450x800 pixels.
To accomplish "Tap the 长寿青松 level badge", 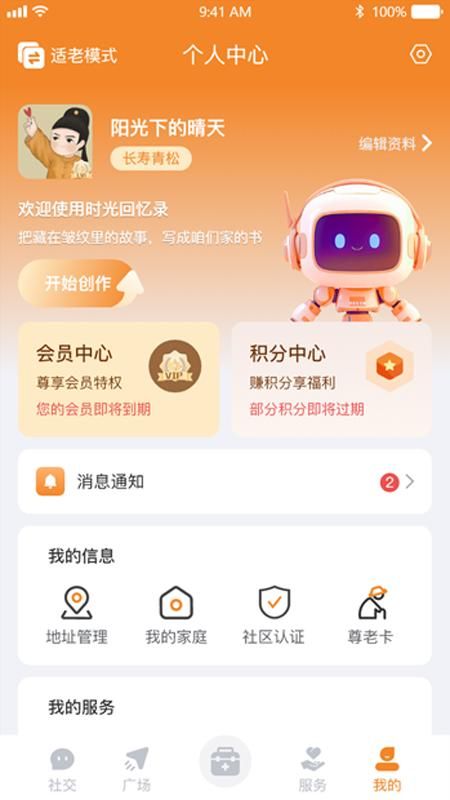I will pyautogui.click(x=151, y=159).
